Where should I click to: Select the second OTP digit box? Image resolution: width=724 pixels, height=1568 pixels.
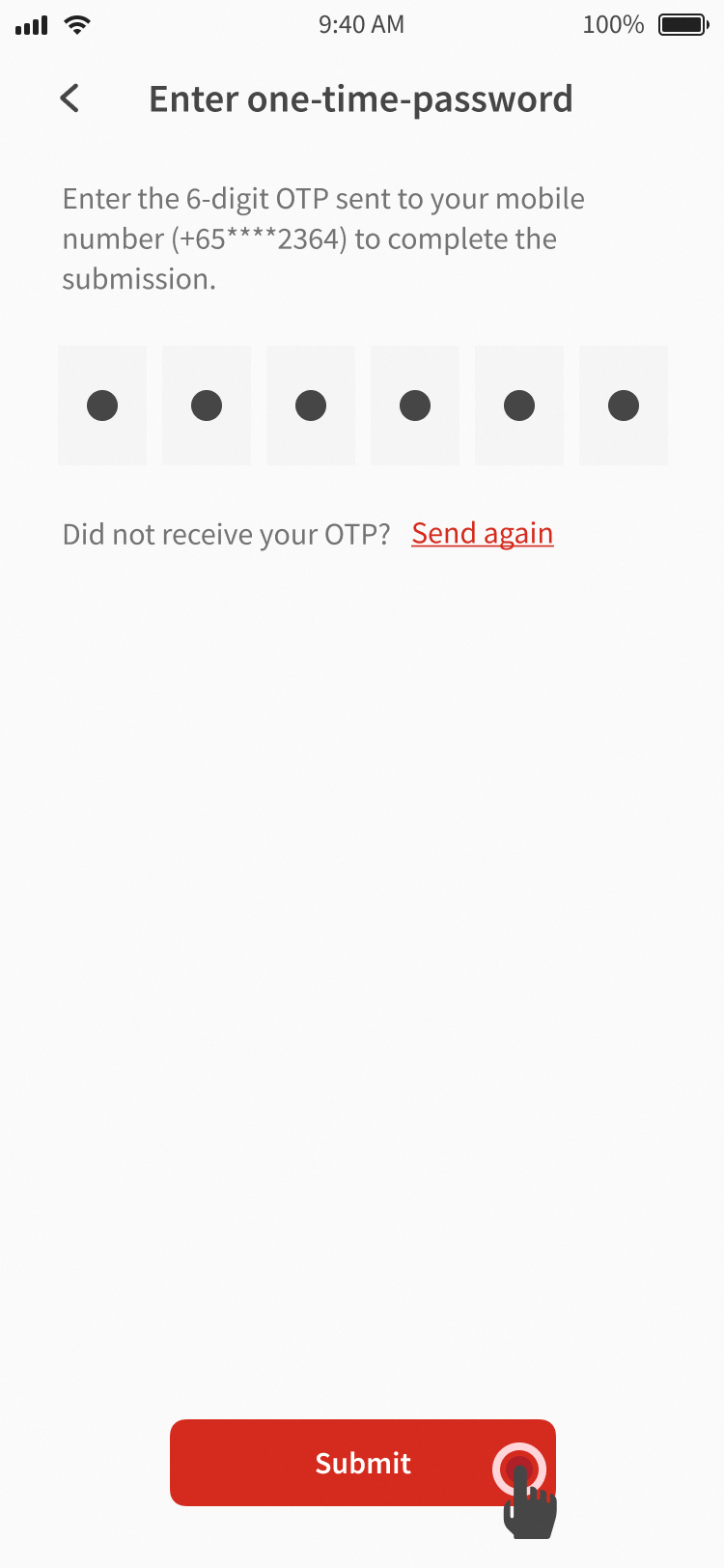click(x=207, y=406)
